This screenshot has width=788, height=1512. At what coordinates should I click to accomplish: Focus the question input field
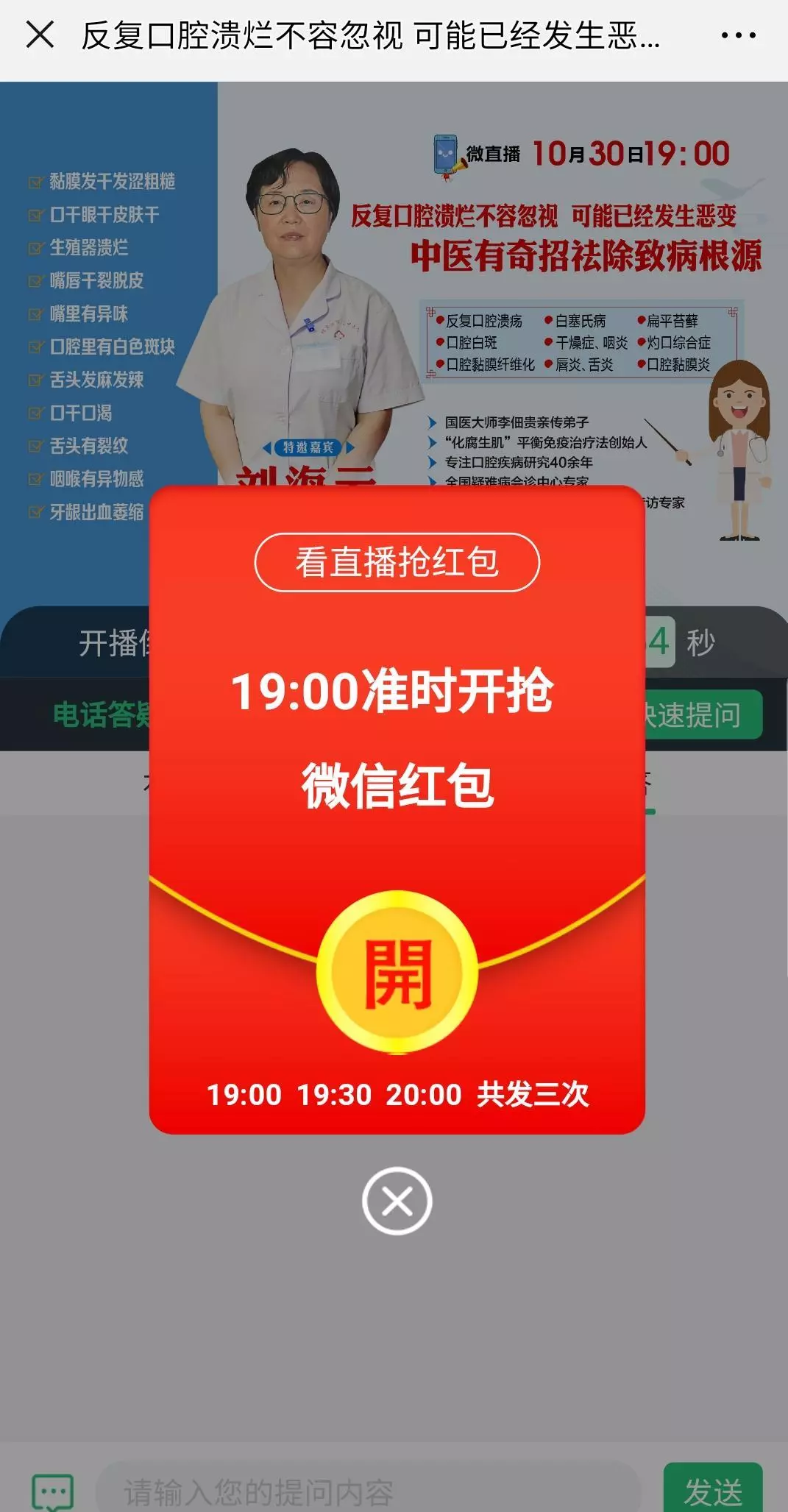368,1491
